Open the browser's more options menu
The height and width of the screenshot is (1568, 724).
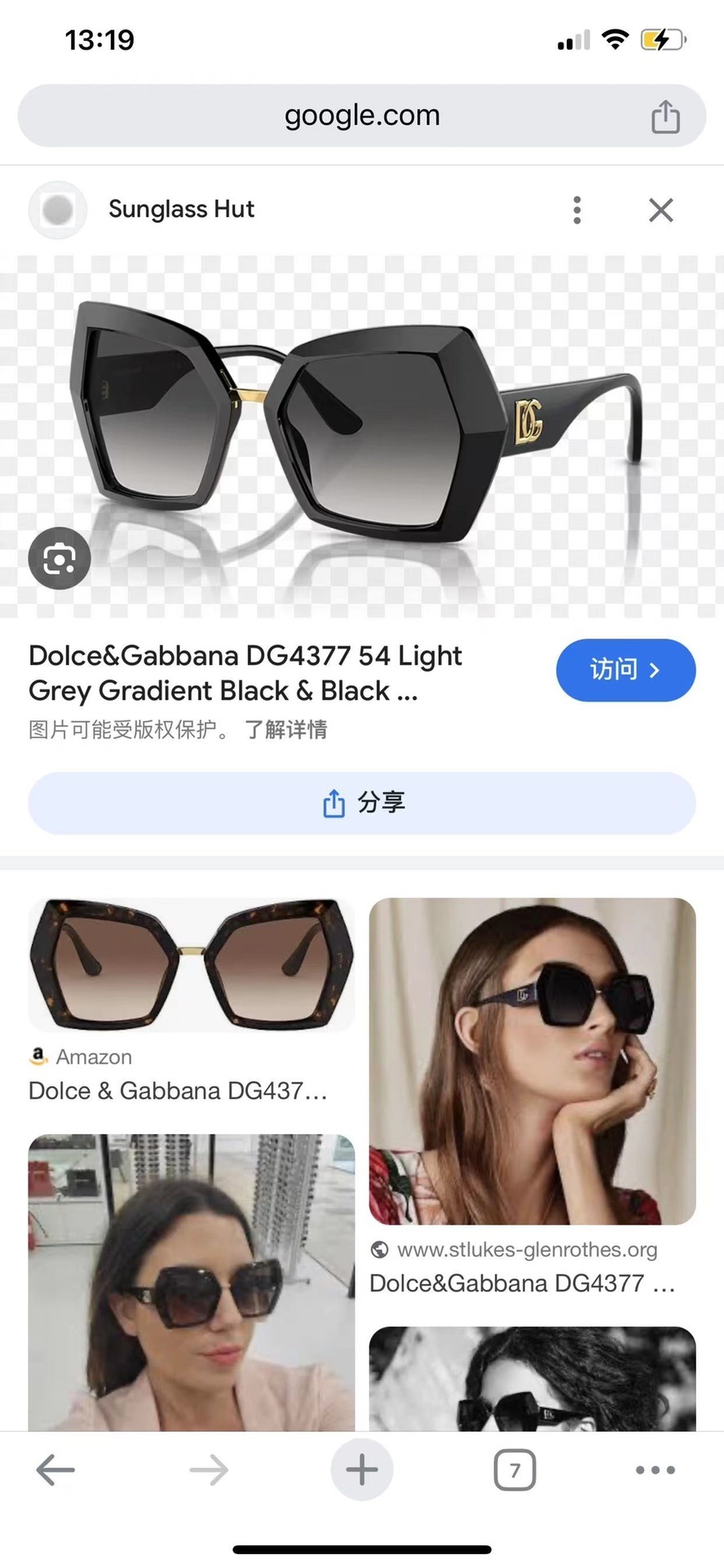click(655, 1470)
